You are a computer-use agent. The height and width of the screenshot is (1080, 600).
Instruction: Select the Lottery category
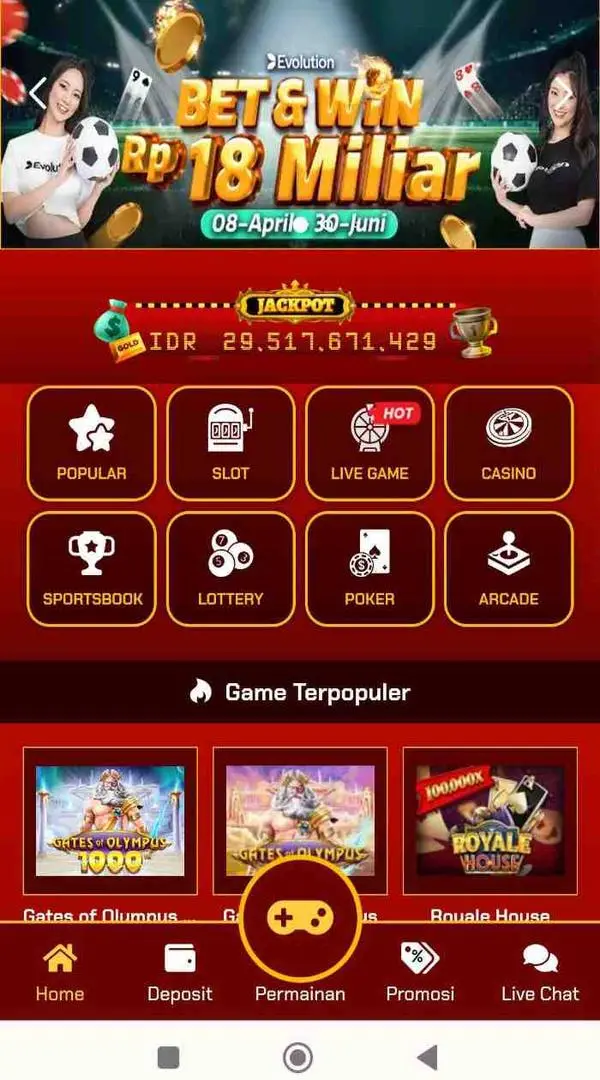tap(231, 569)
